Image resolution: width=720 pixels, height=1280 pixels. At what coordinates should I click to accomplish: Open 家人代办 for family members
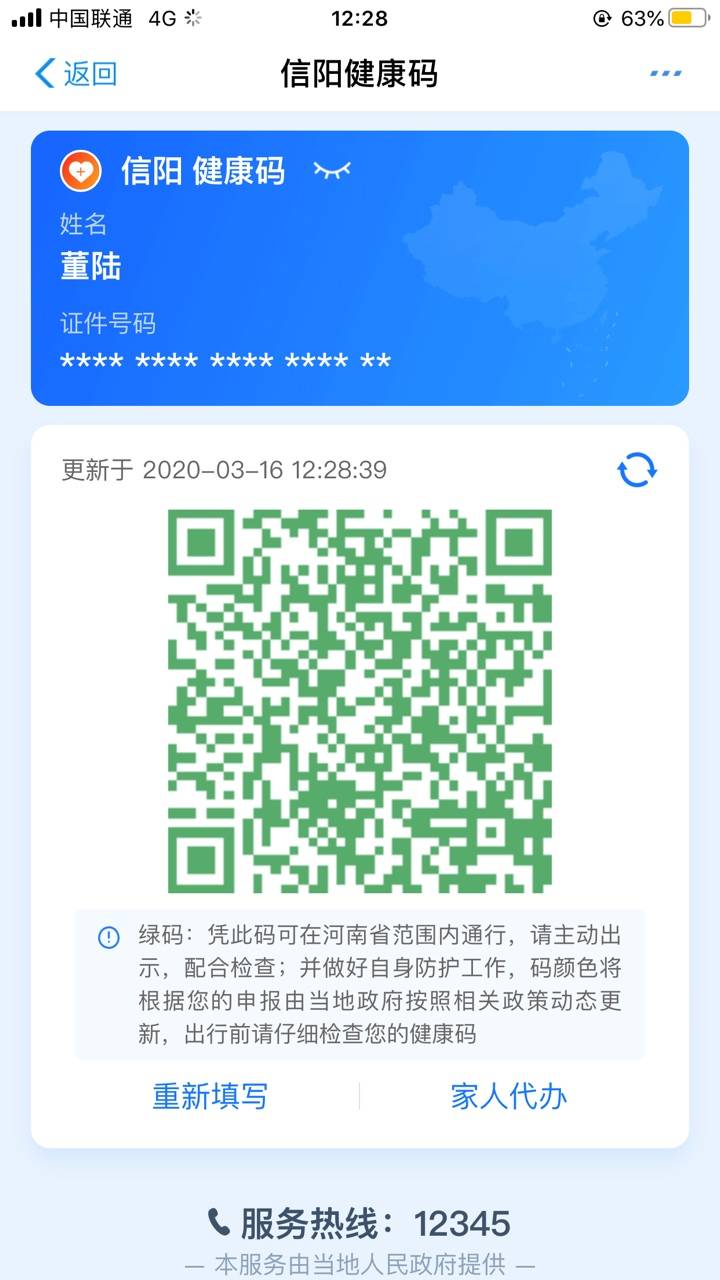(509, 1096)
